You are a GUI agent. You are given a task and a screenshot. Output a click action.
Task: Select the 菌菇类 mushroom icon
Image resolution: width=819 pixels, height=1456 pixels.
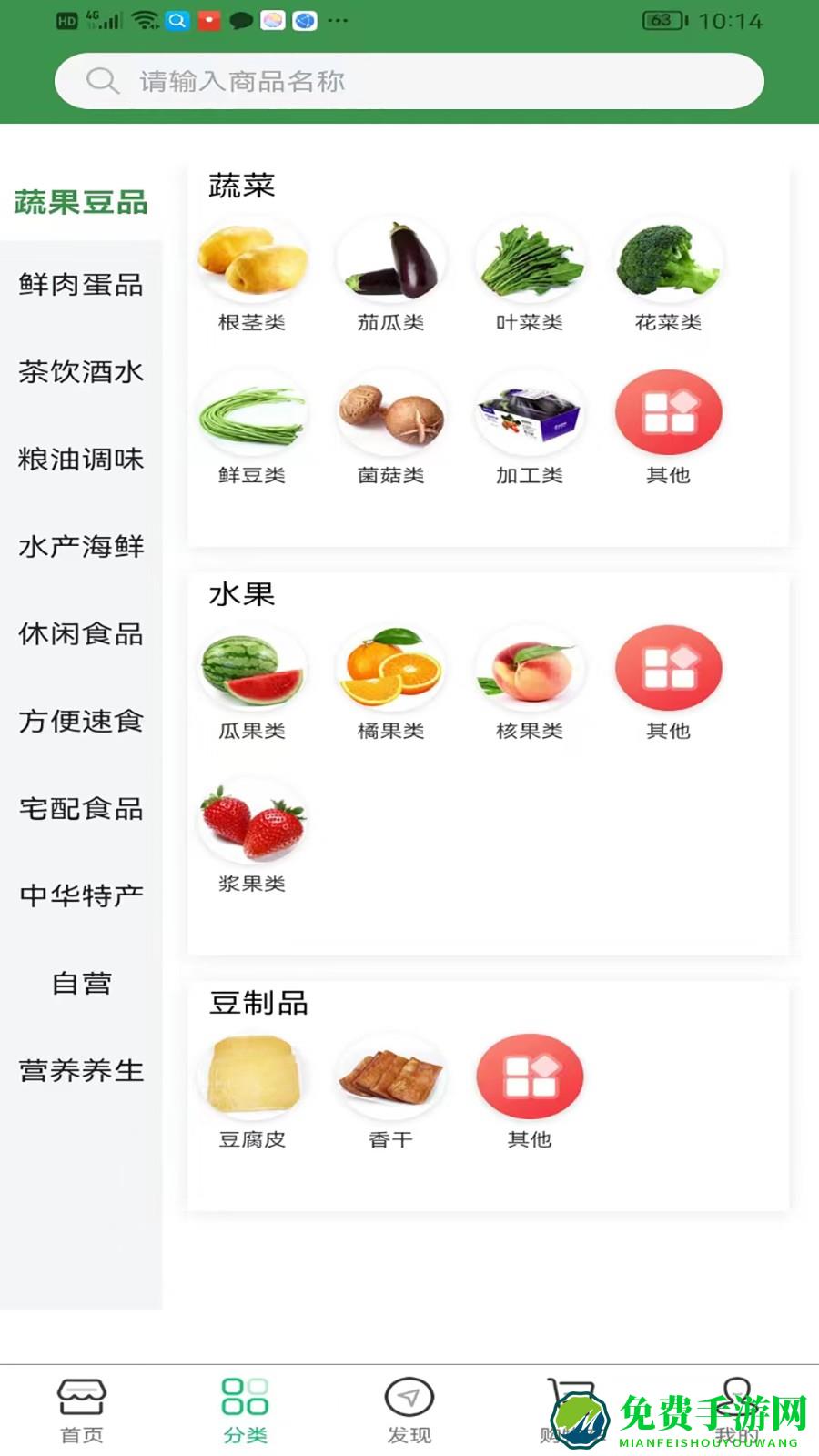[391, 414]
